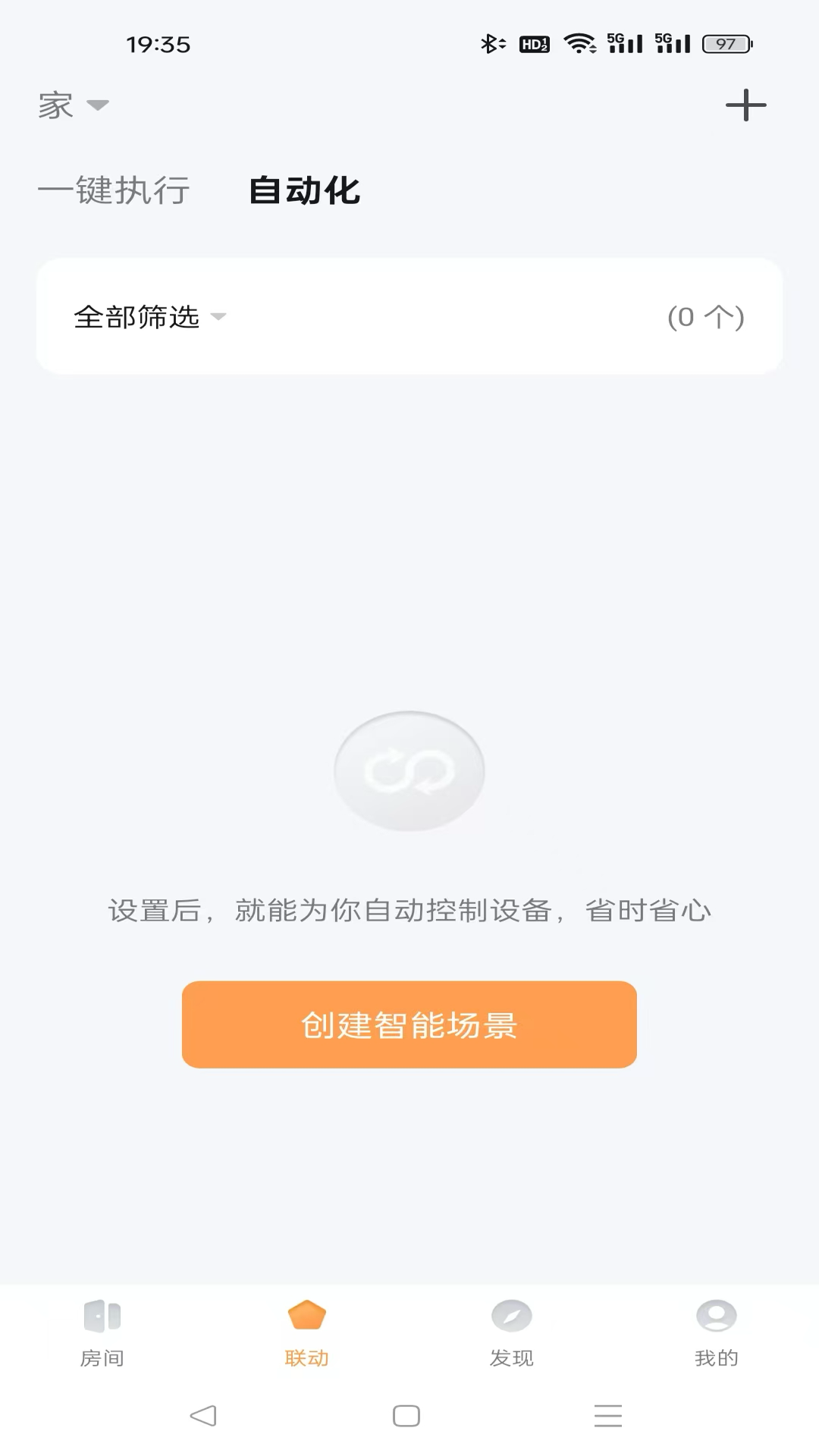Tap the loop automation placeholder icon

pyautogui.click(x=409, y=770)
